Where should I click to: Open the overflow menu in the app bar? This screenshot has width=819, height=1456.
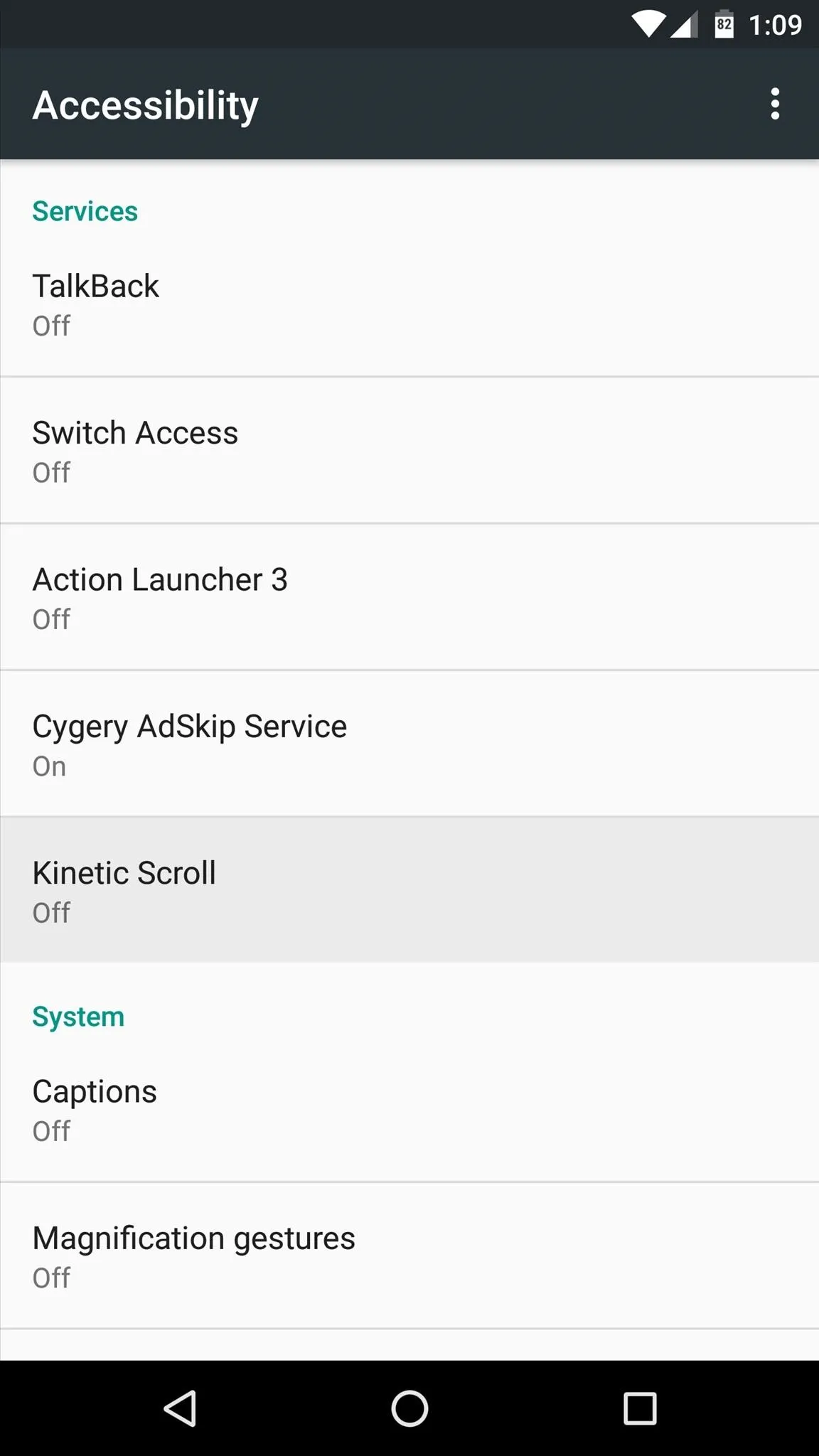pyautogui.click(x=775, y=105)
